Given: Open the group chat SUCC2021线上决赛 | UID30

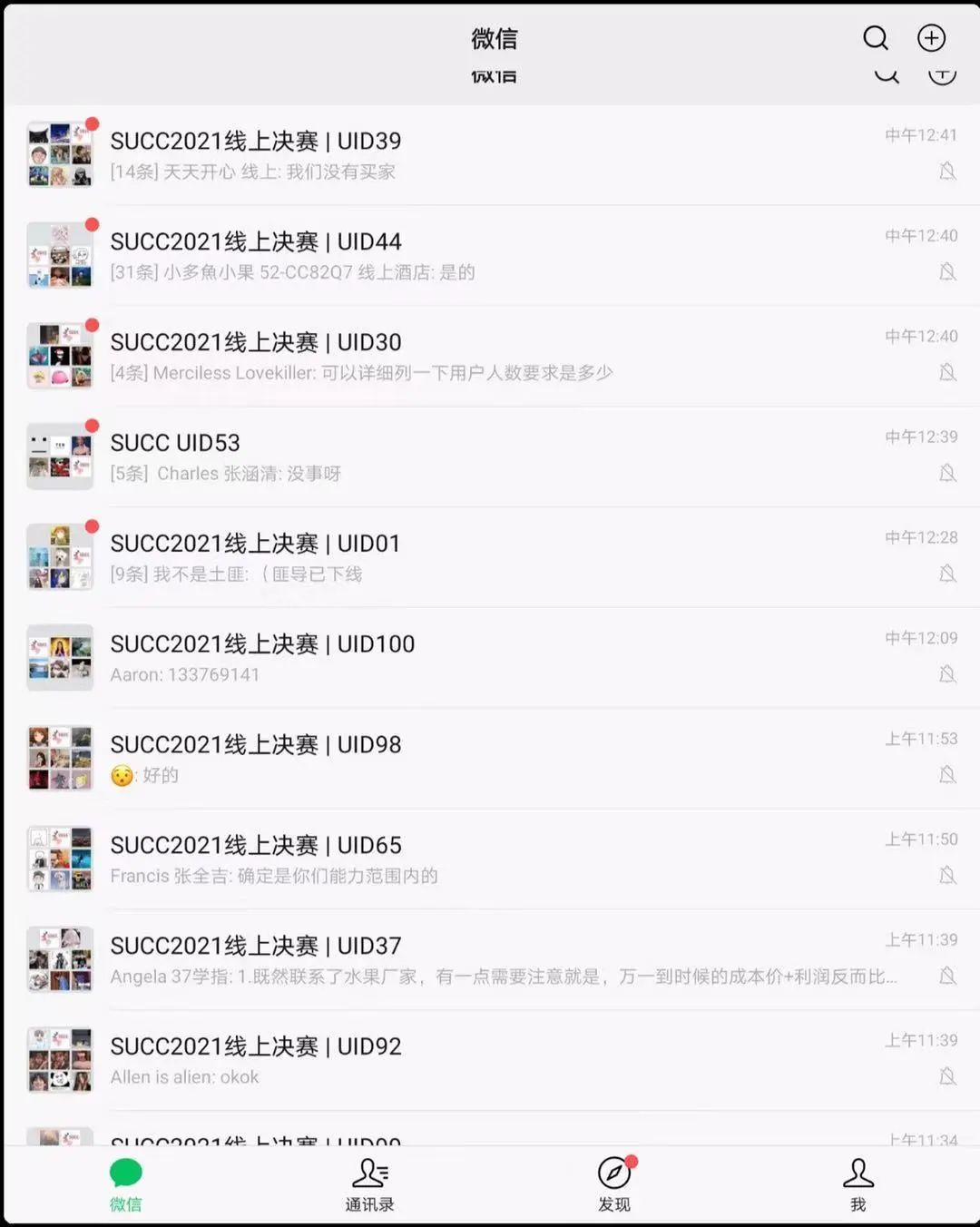Looking at the screenshot, I should coord(490,357).
